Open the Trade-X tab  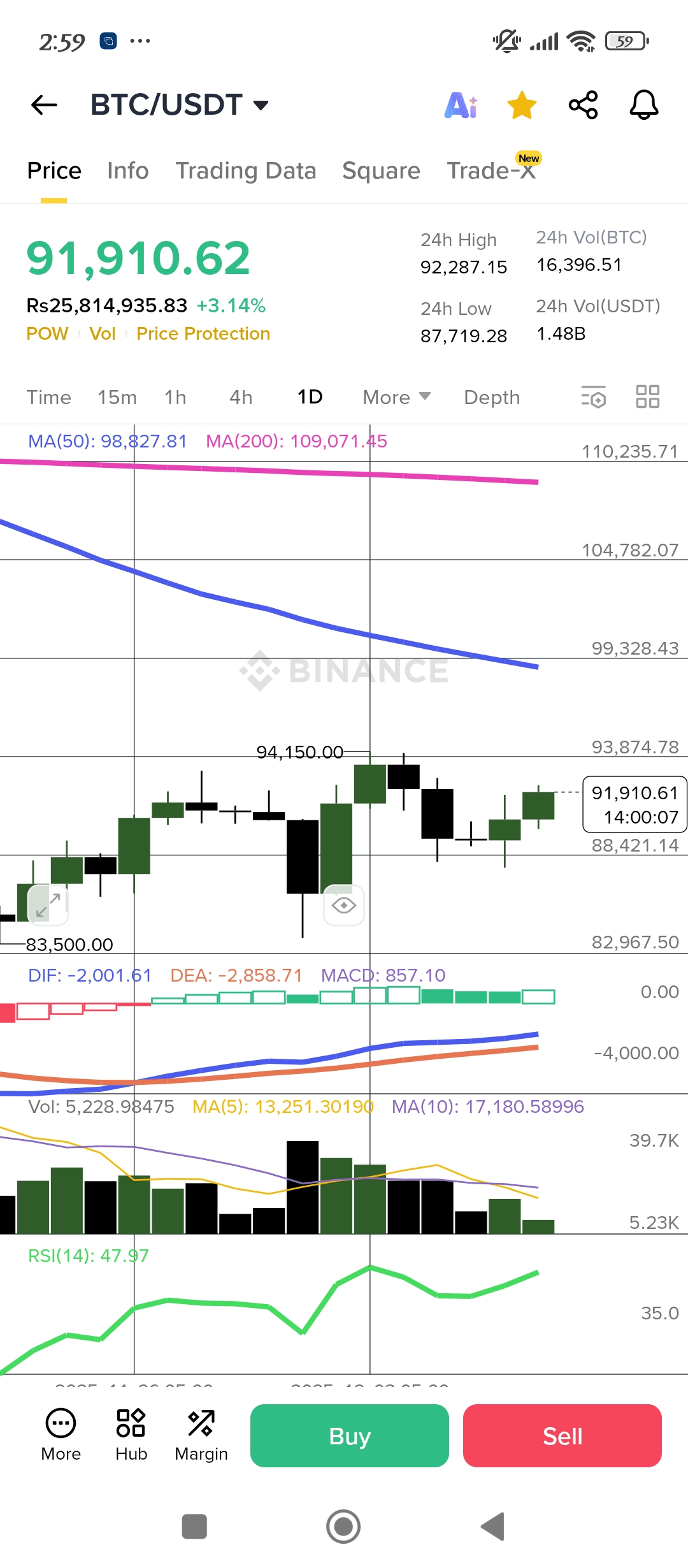491,171
